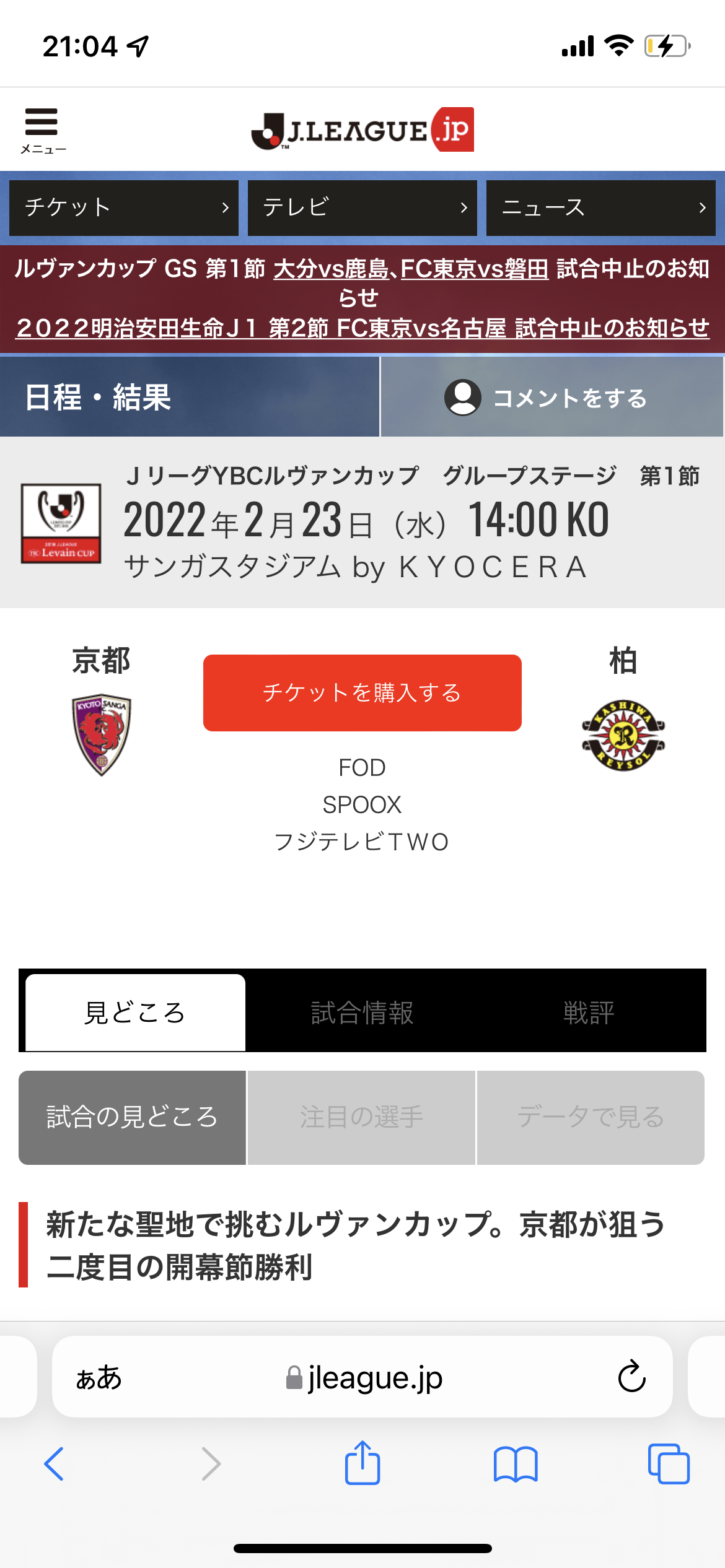Open 大分vs鹿島 cancellation notice link
Screen dimensions: 725x1568
pos(331,269)
